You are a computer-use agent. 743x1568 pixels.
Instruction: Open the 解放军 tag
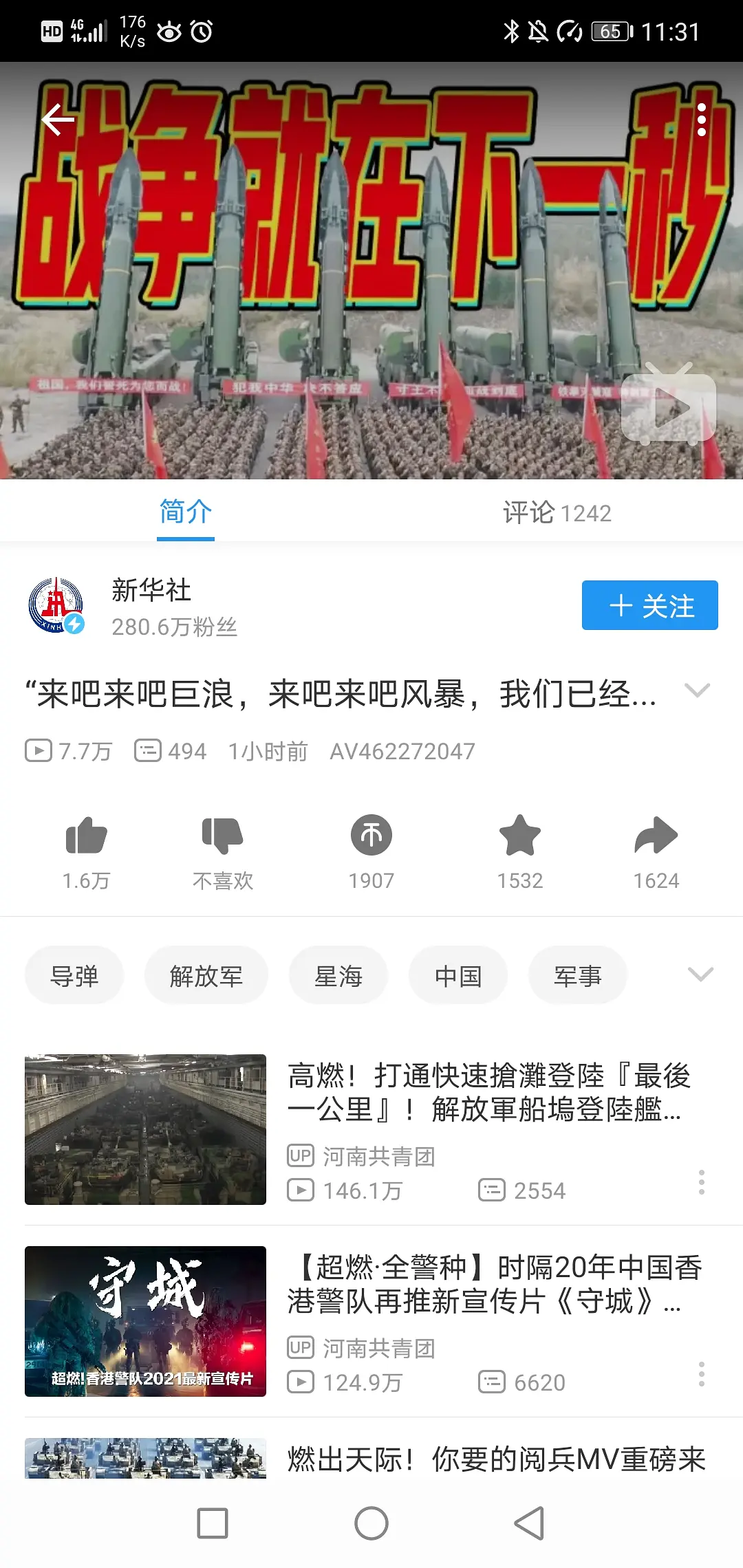[x=206, y=975]
